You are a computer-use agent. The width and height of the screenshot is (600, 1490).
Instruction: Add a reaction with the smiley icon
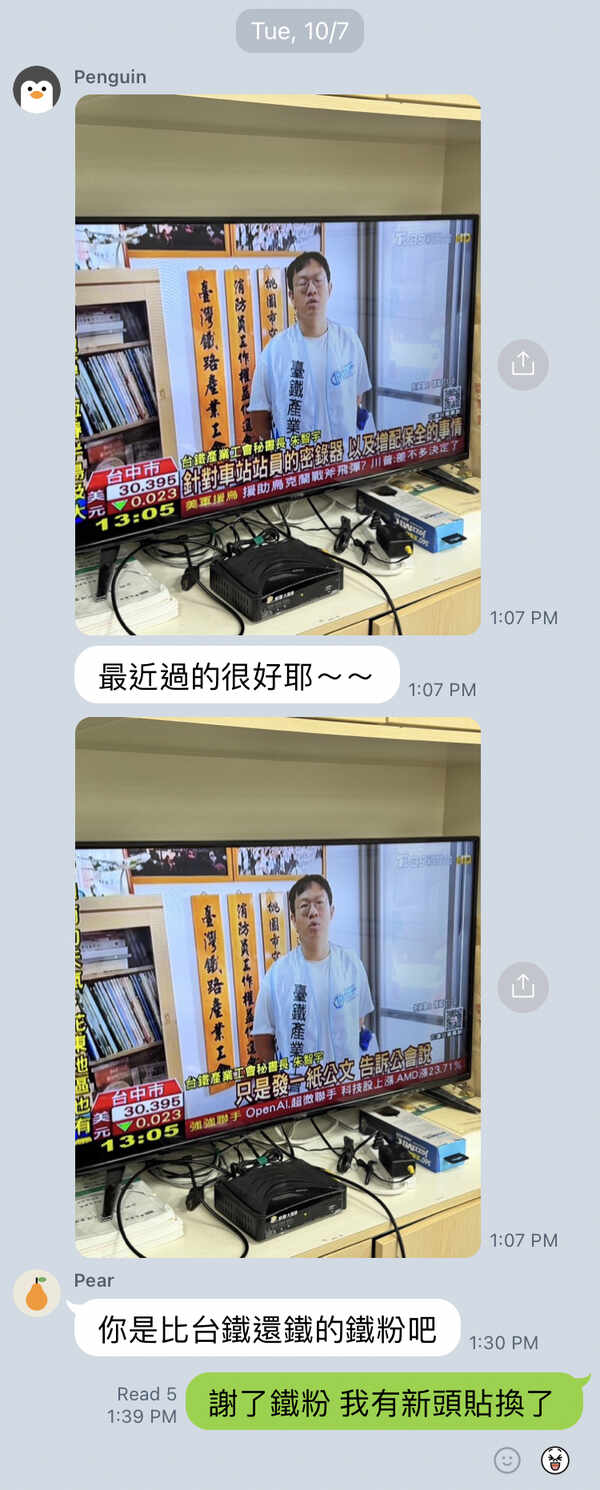[x=507, y=1460]
